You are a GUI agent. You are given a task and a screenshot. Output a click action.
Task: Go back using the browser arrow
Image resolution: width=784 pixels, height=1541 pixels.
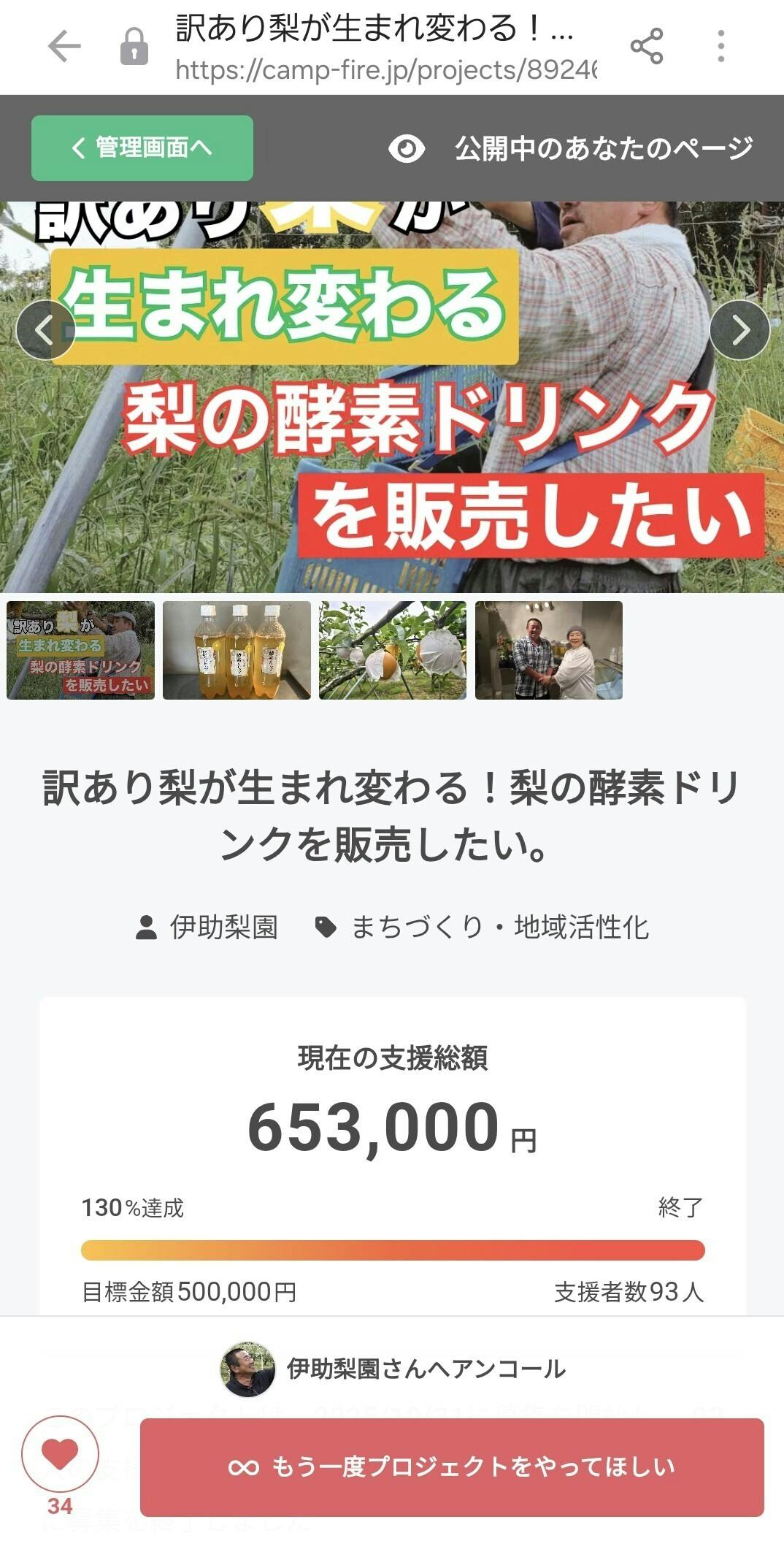[x=64, y=47]
